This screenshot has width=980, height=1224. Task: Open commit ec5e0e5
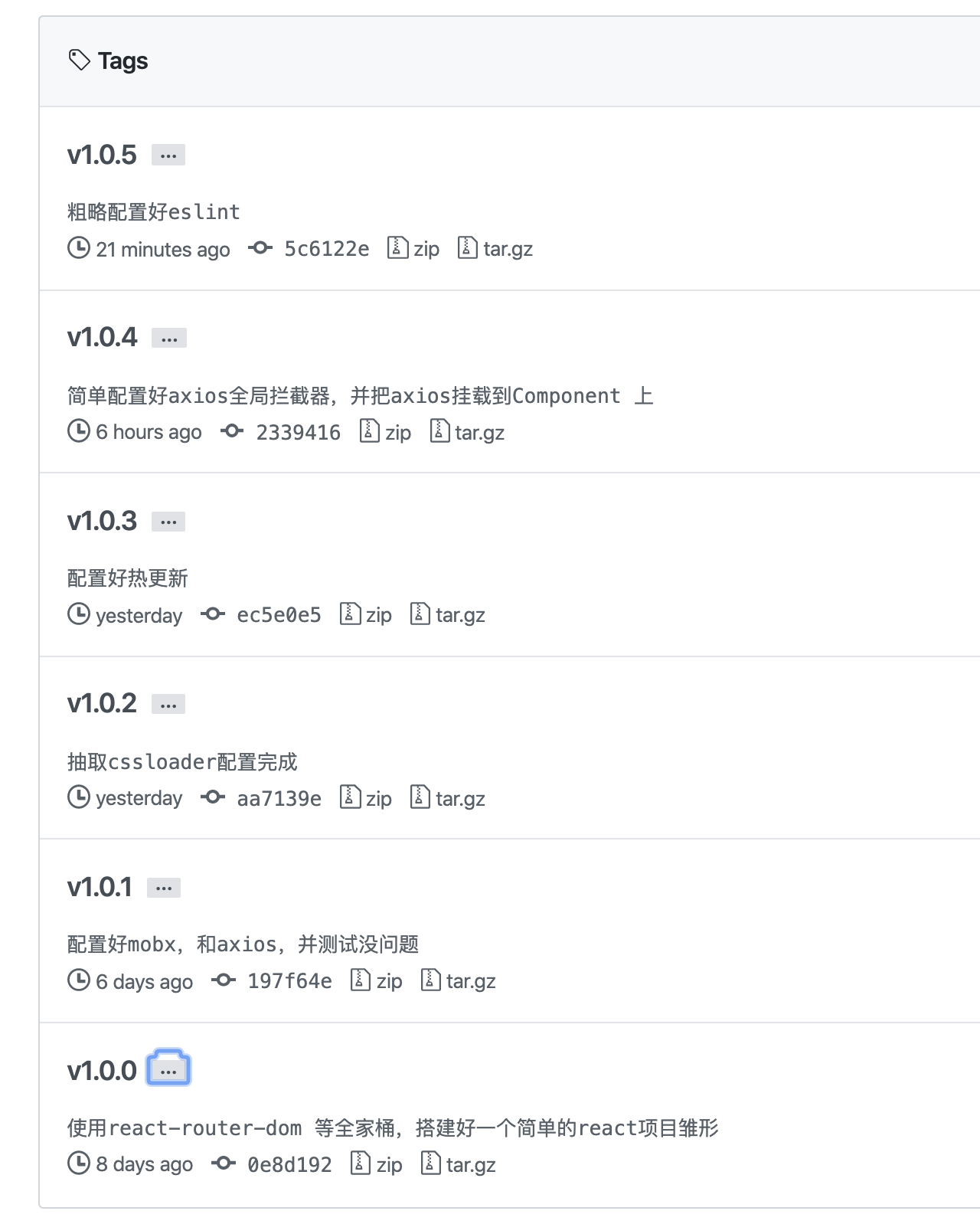[x=279, y=614]
